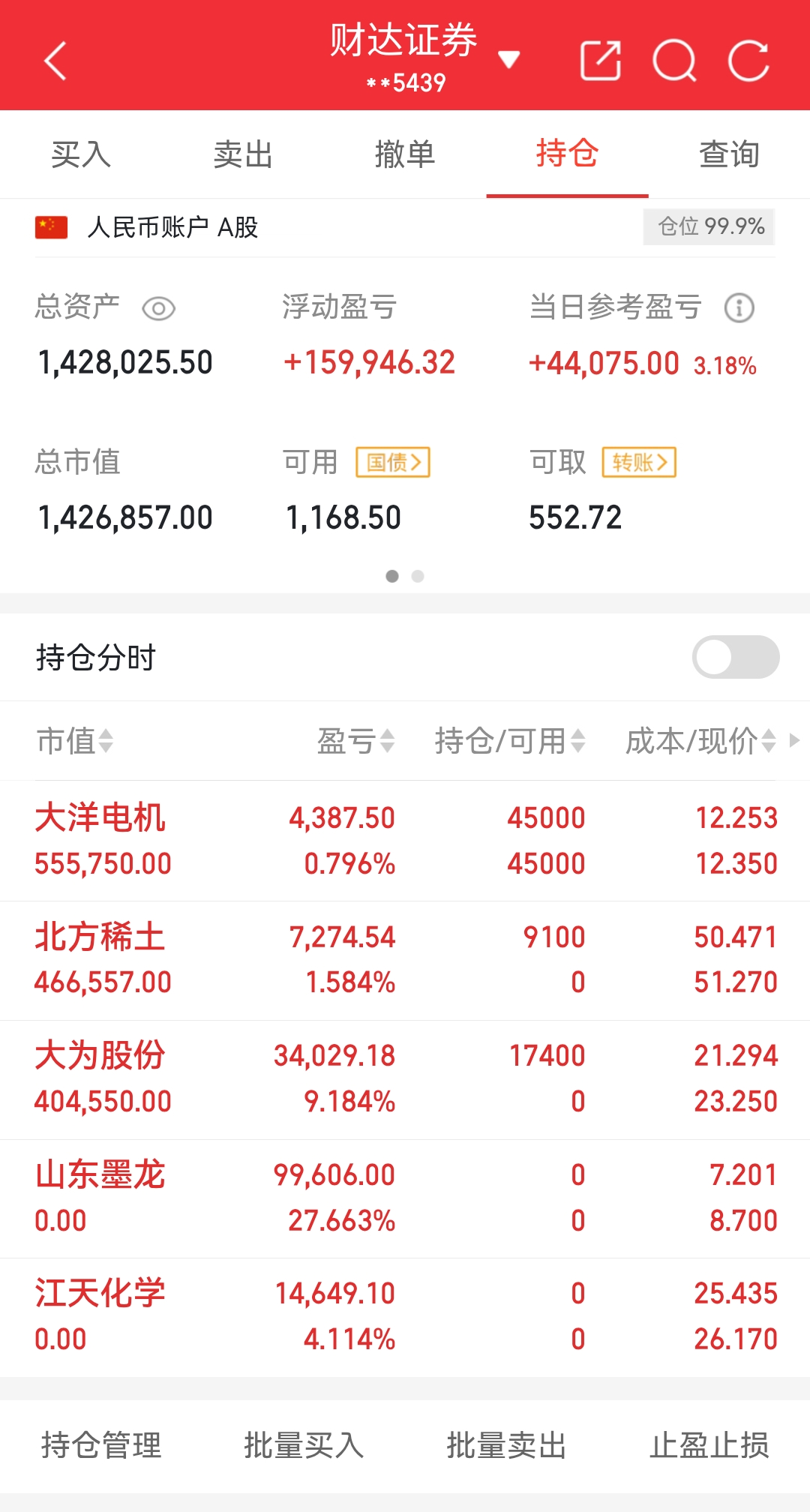Open the 财达证券 account dropdown
Screen dimensions: 810x1512
click(x=424, y=57)
